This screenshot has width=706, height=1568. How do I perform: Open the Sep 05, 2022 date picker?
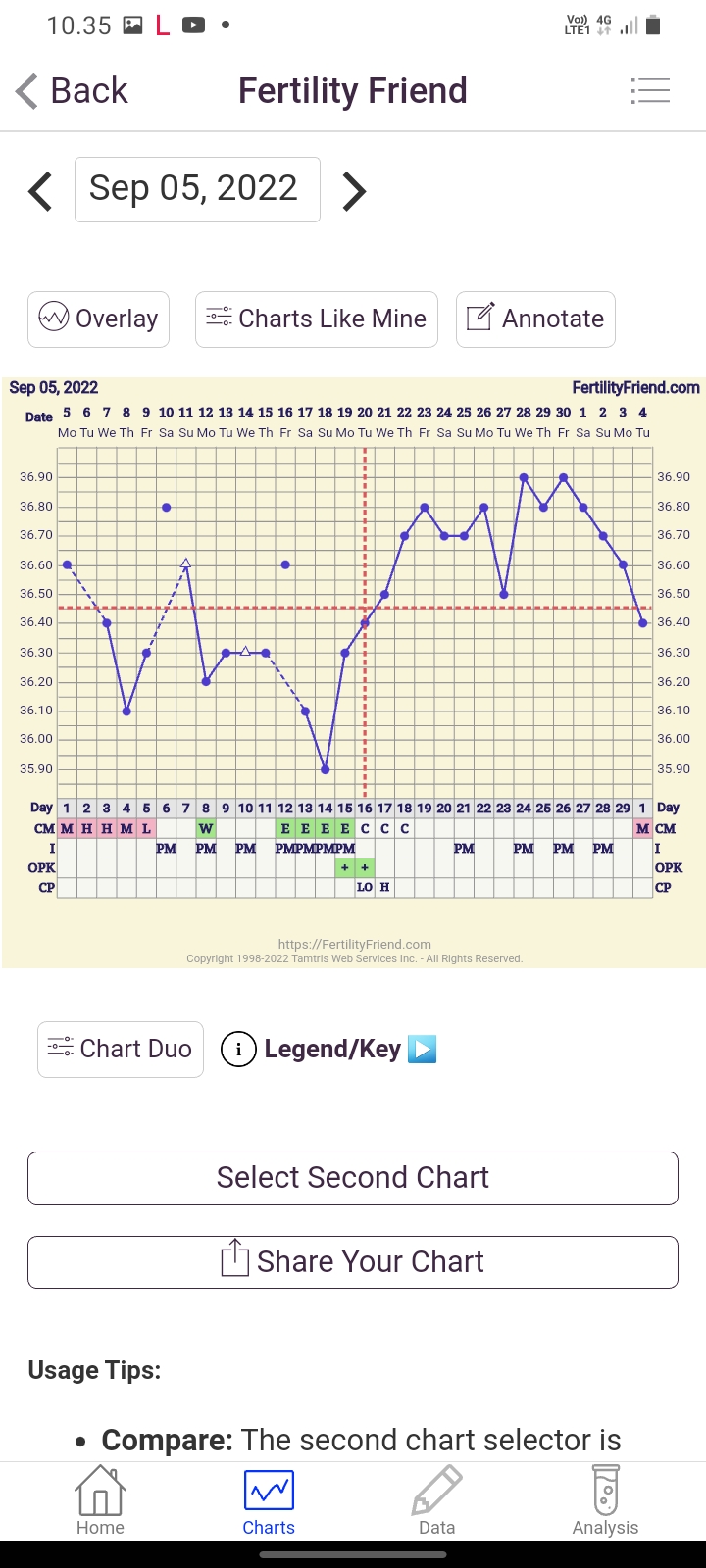click(197, 189)
